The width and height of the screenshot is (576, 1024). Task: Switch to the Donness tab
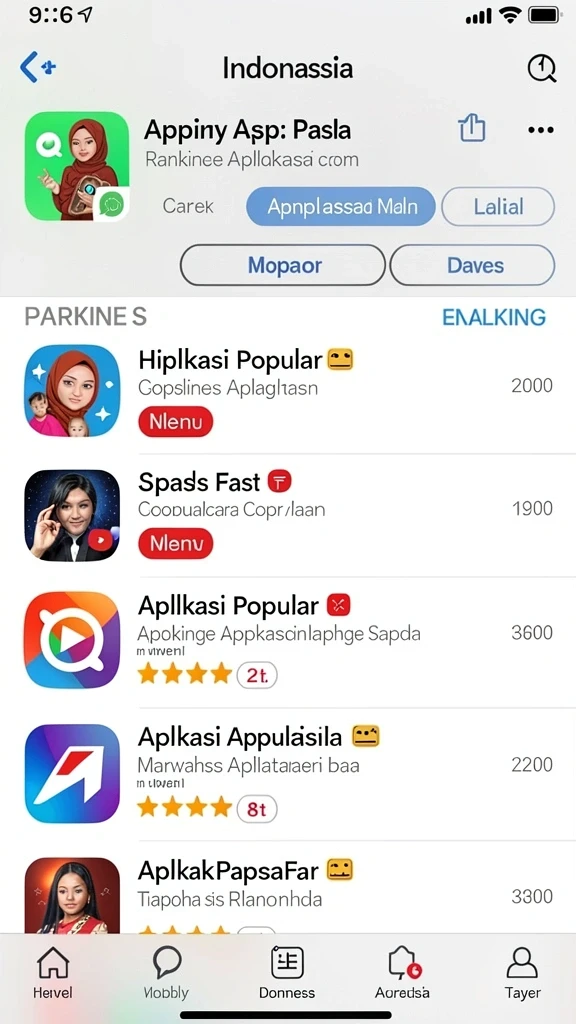(x=287, y=972)
